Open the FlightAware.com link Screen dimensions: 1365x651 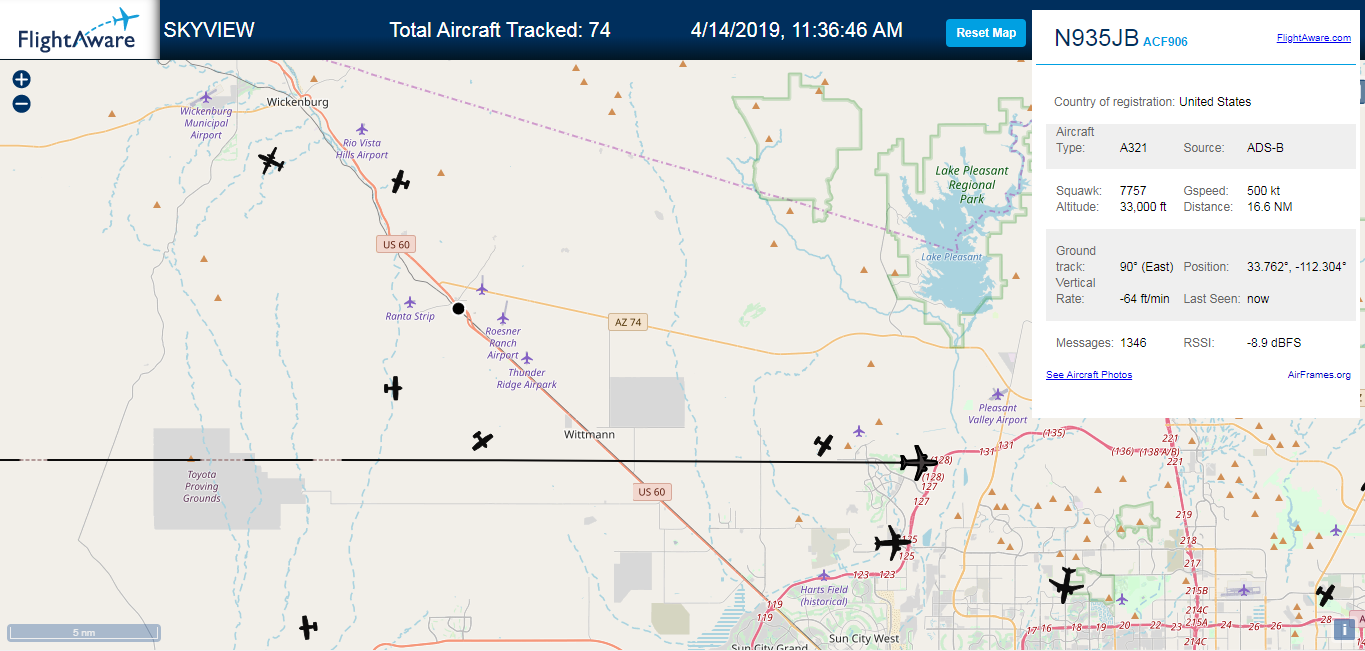click(1313, 38)
